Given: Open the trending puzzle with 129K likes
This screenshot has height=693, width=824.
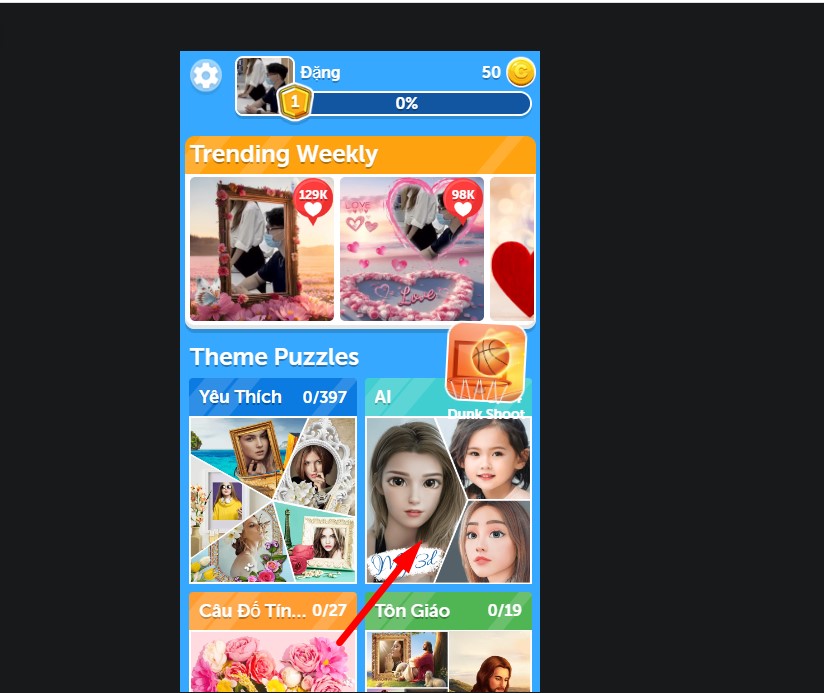Looking at the screenshot, I should (262, 249).
